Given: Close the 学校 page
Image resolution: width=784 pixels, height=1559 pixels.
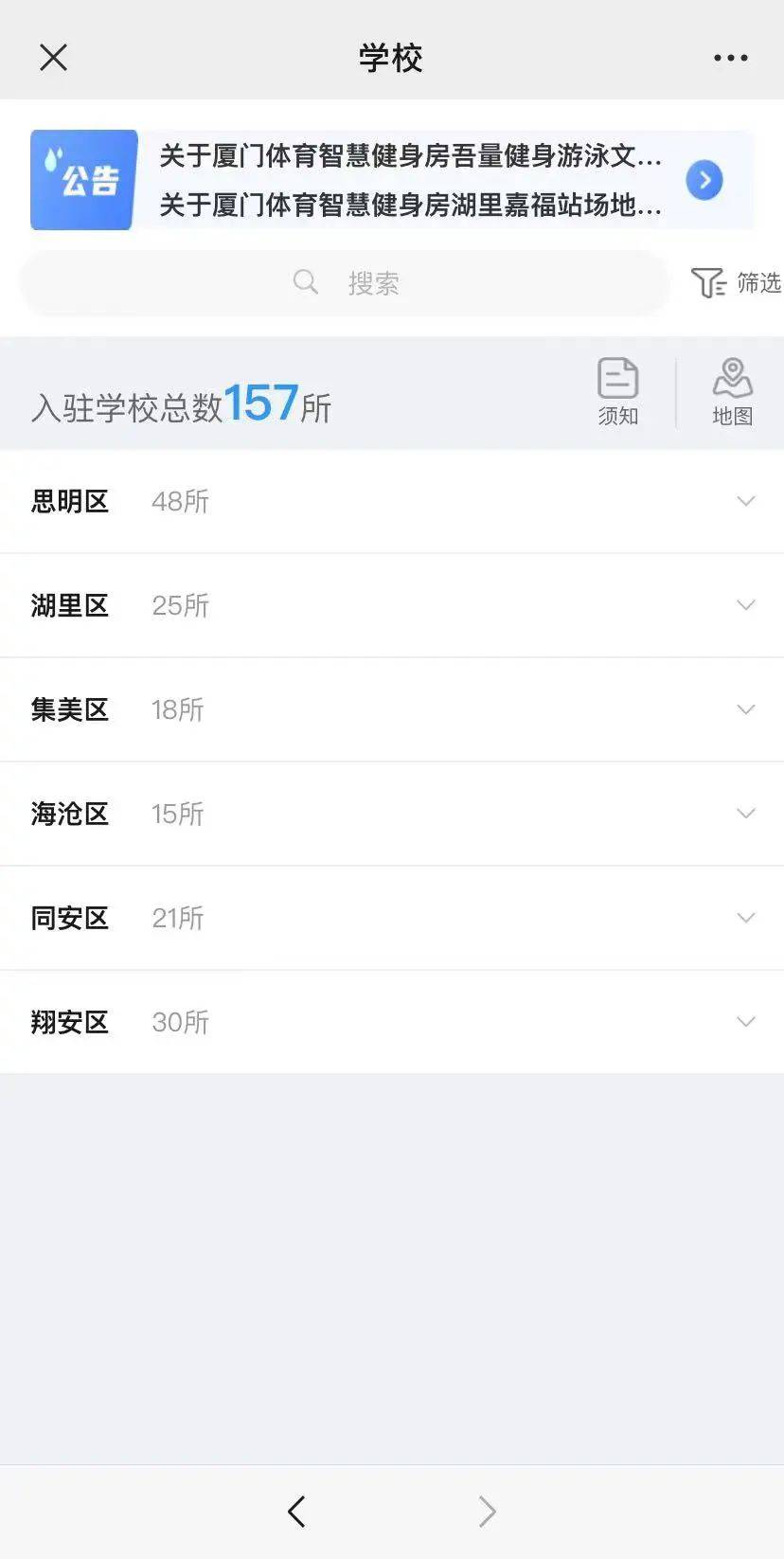Looking at the screenshot, I should [x=54, y=58].
